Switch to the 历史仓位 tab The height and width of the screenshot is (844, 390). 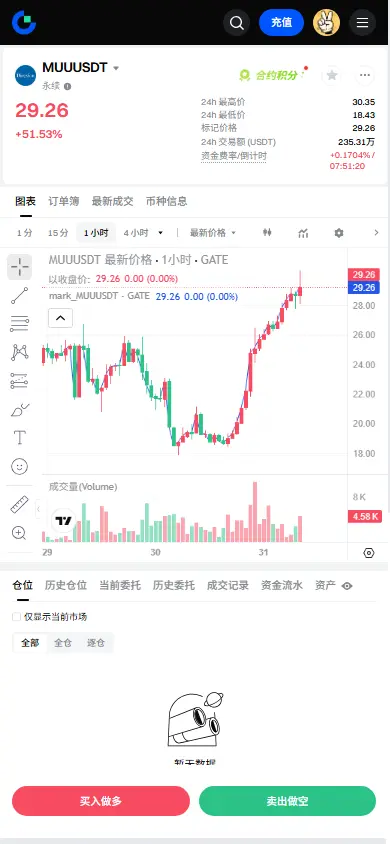coord(66,586)
